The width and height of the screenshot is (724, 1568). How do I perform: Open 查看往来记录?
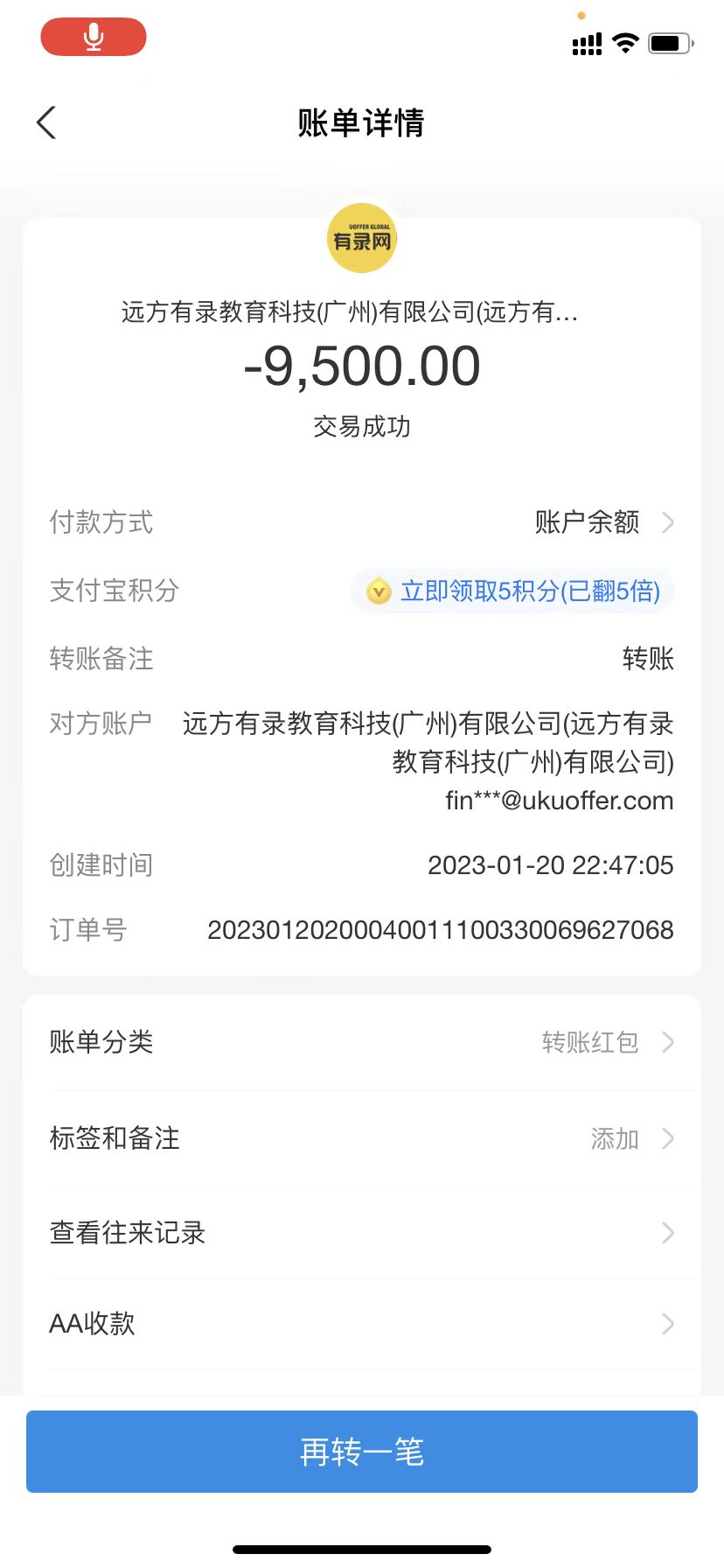click(362, 1233)
